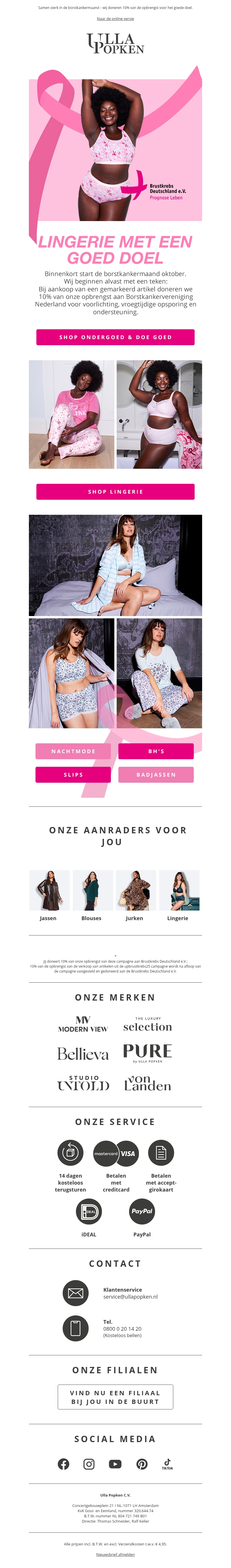Browse the Nachtmode category

click(73, 751)
